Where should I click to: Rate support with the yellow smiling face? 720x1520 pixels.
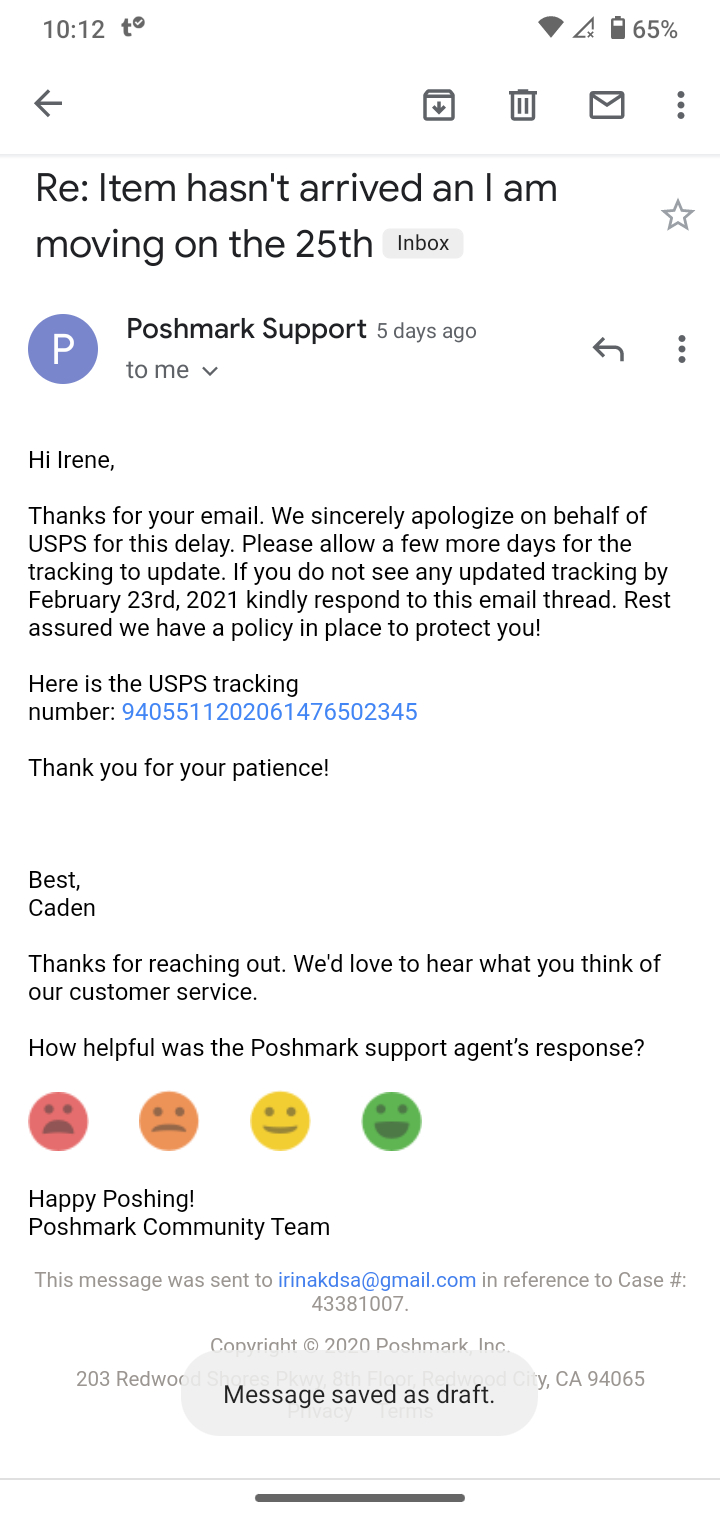(280, 1121)
